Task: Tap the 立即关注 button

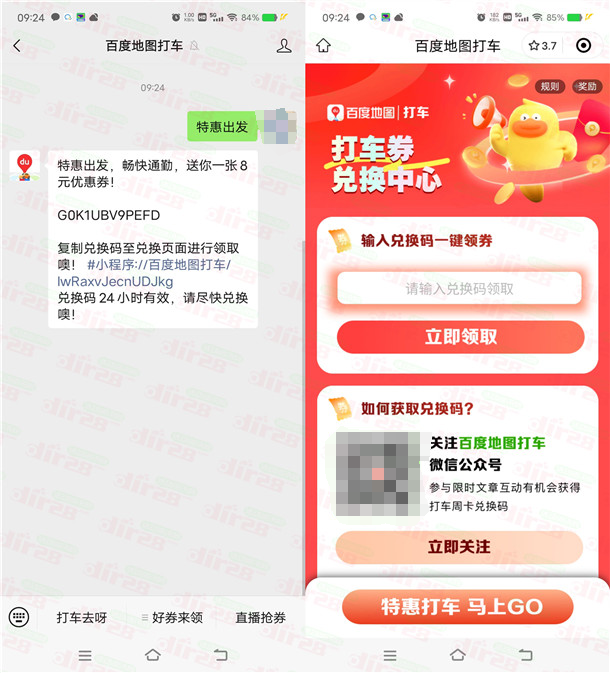Action: click(459, 547)
